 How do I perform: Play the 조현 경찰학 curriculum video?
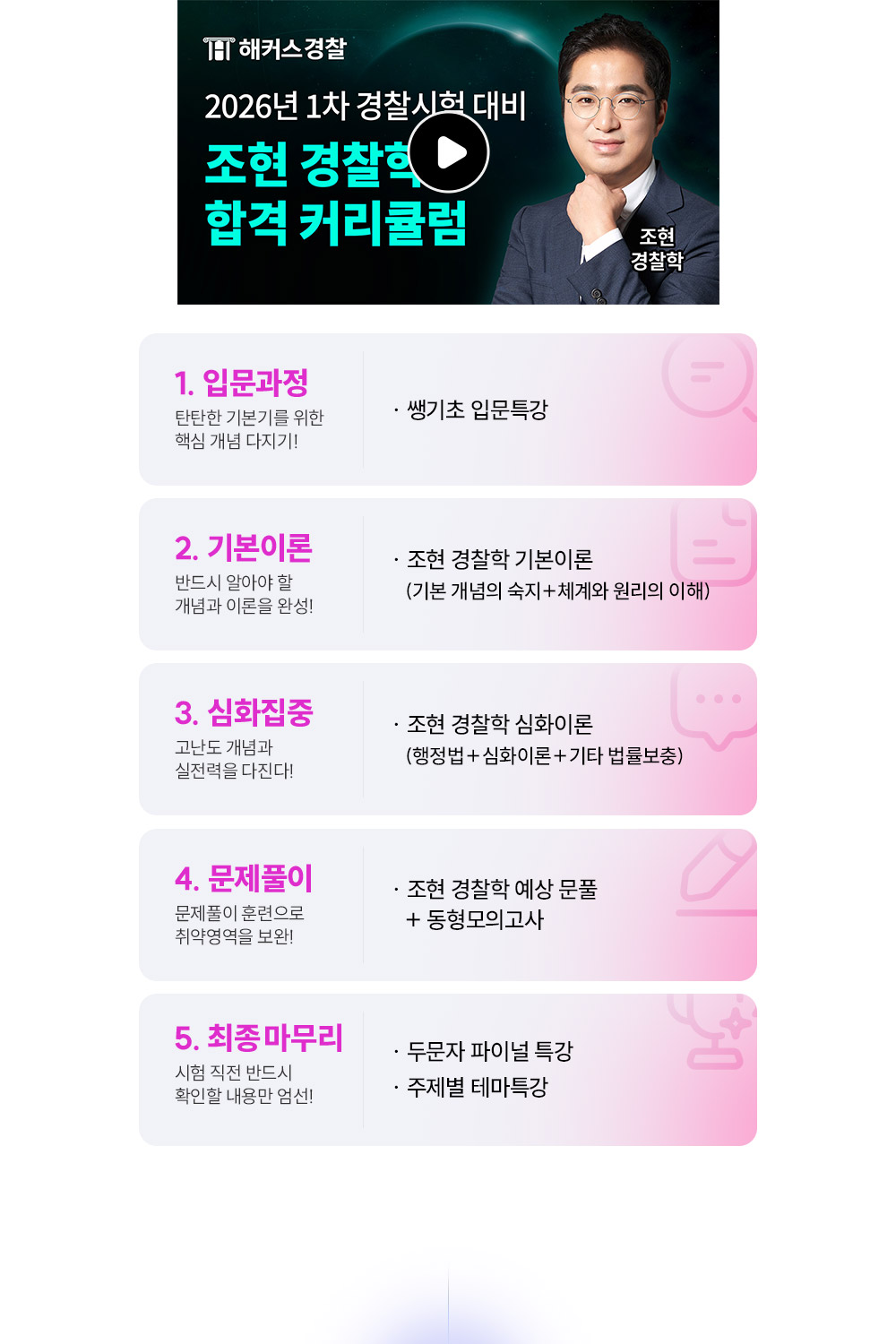pyautogui.click(x=449, y=152)
